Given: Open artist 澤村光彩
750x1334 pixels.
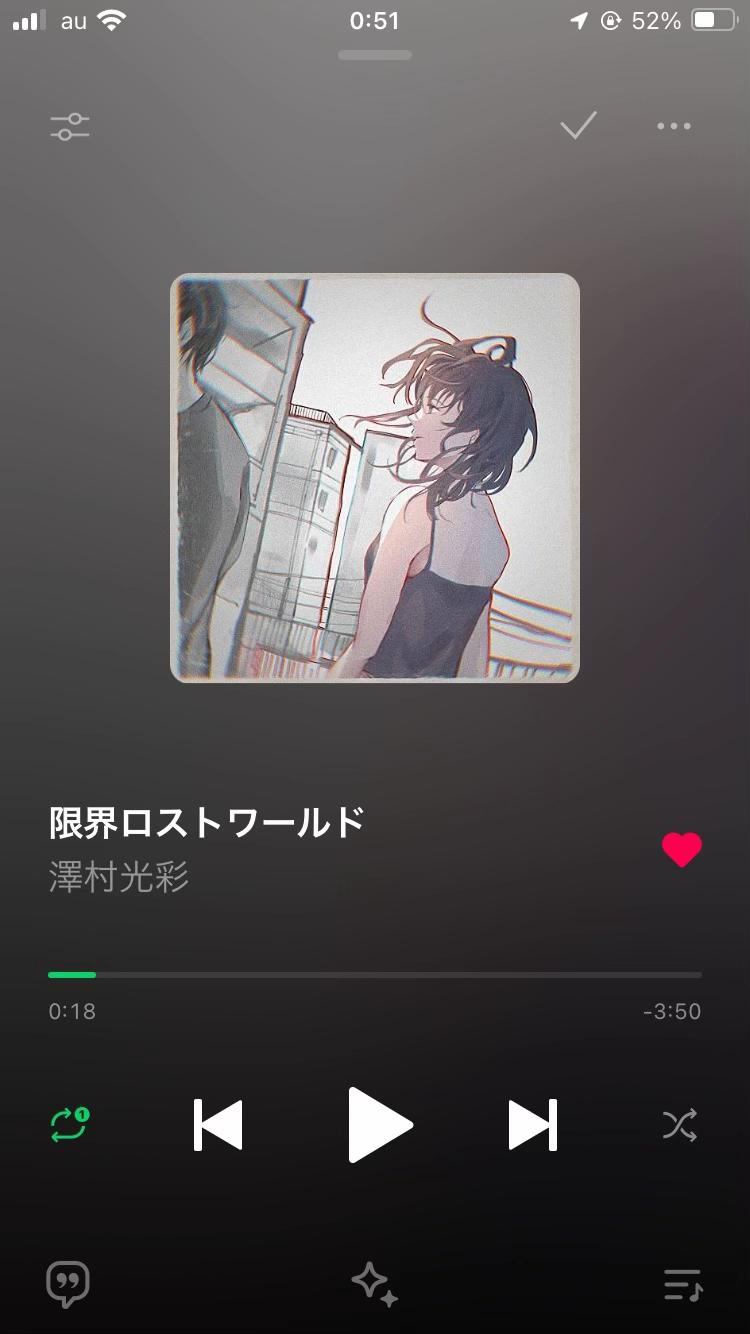Looking at the screenshot, I should 119,877.
